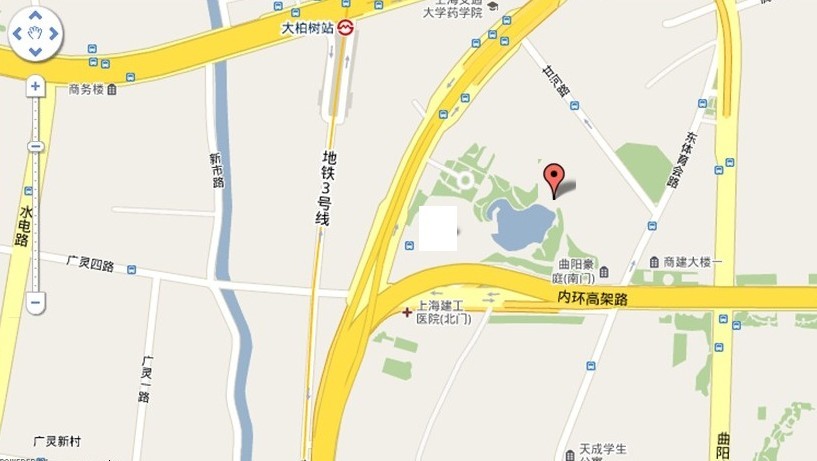This screenshot has width=817, height=461.
Task: Pan the map down with the down arrow
Action: pyautogui.click(x=36, y=53)
